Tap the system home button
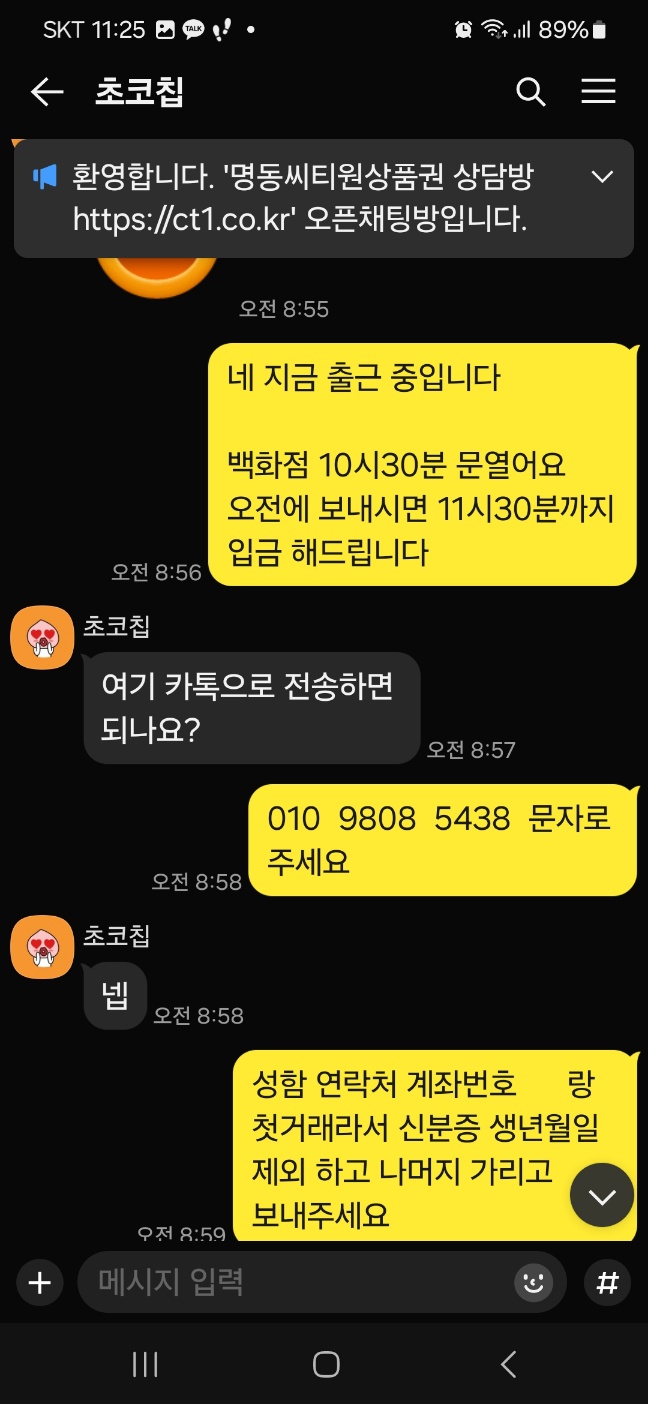This screenshot has height=1404, width=648. (x=326, y=1365)
